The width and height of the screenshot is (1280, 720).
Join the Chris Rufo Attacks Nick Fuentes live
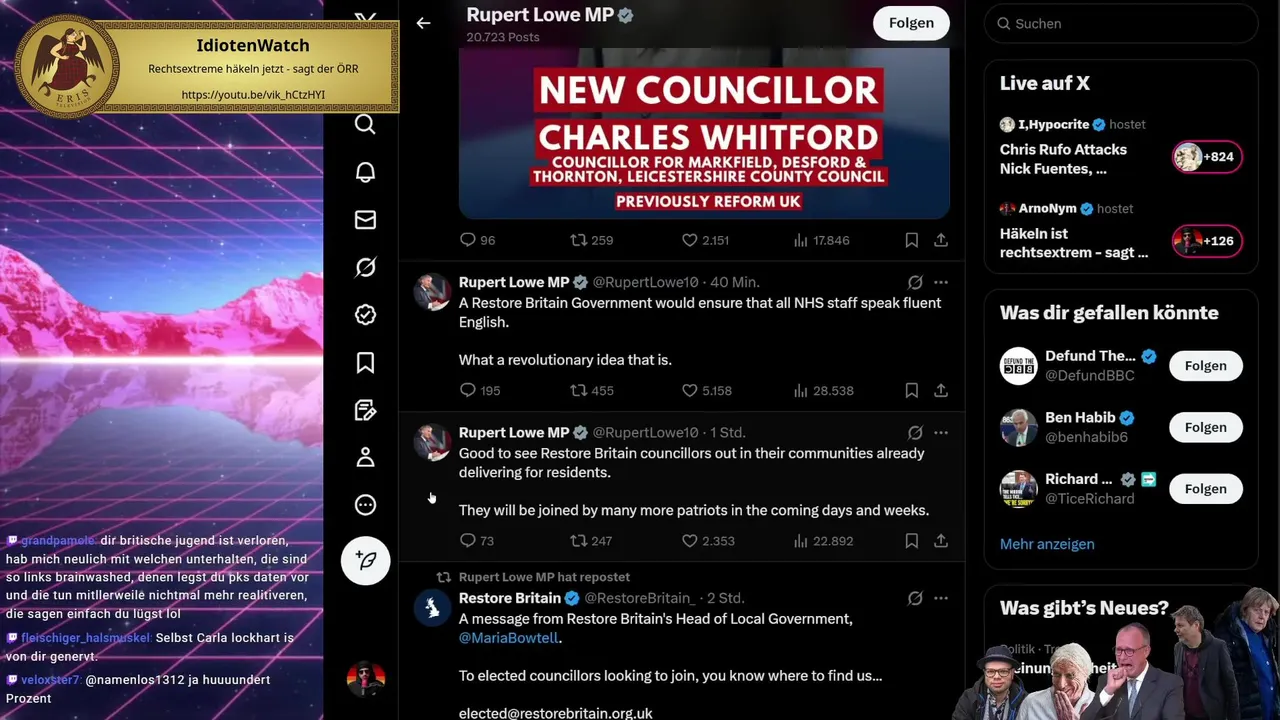coord(1205,157)
